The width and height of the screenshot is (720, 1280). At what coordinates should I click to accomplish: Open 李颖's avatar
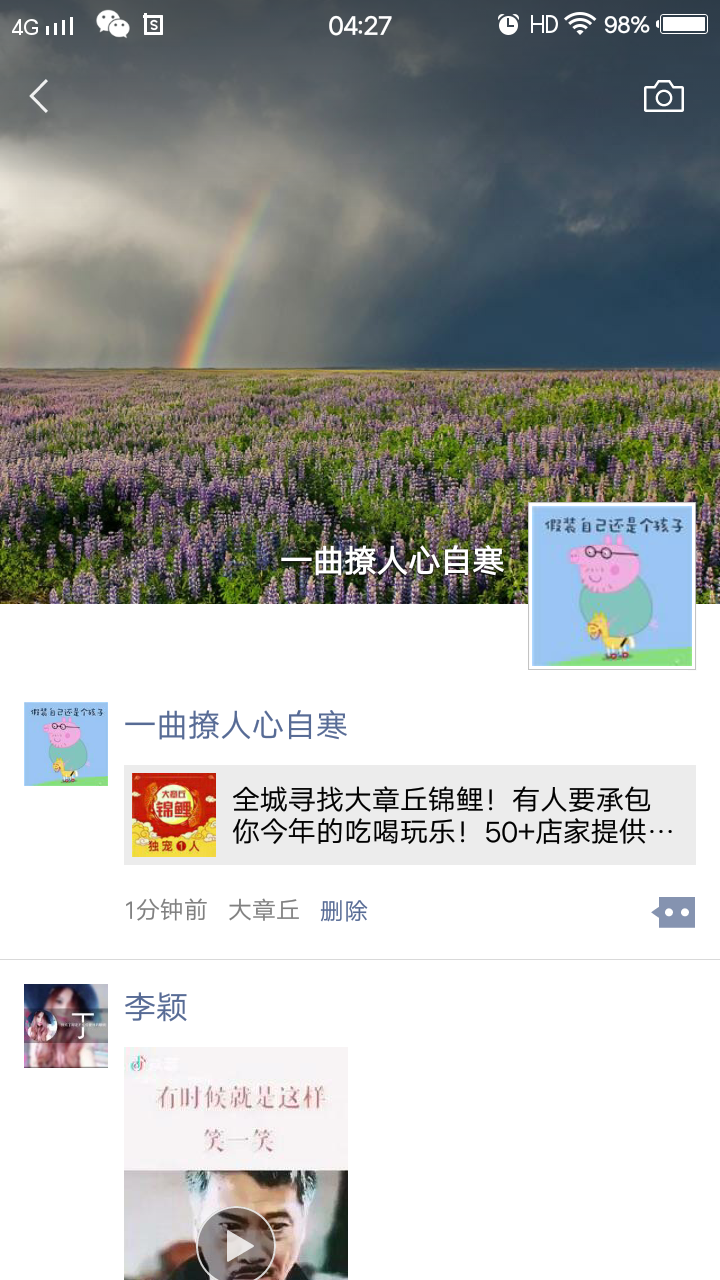point(66,1026)
